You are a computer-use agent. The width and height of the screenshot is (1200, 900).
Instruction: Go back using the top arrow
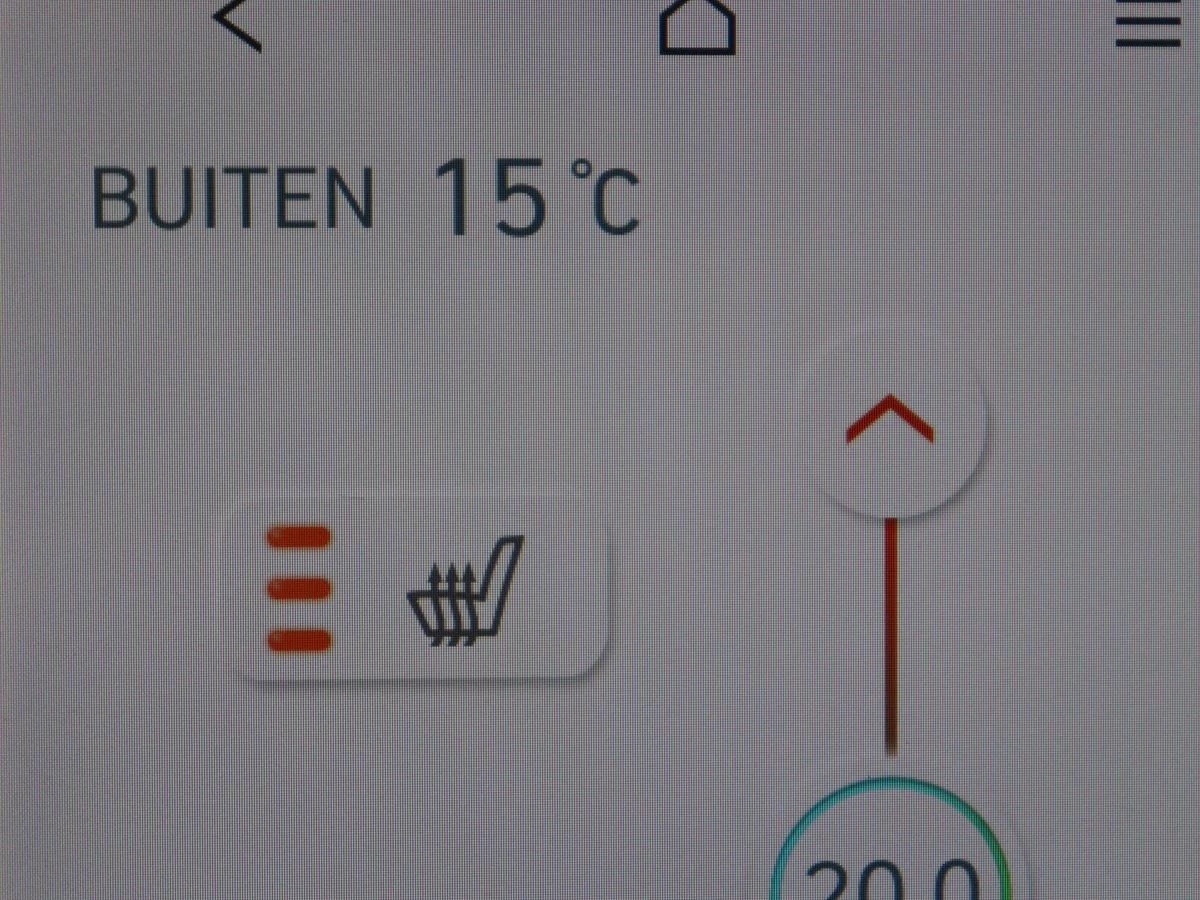pyautogui.click(x=238, y=24)
